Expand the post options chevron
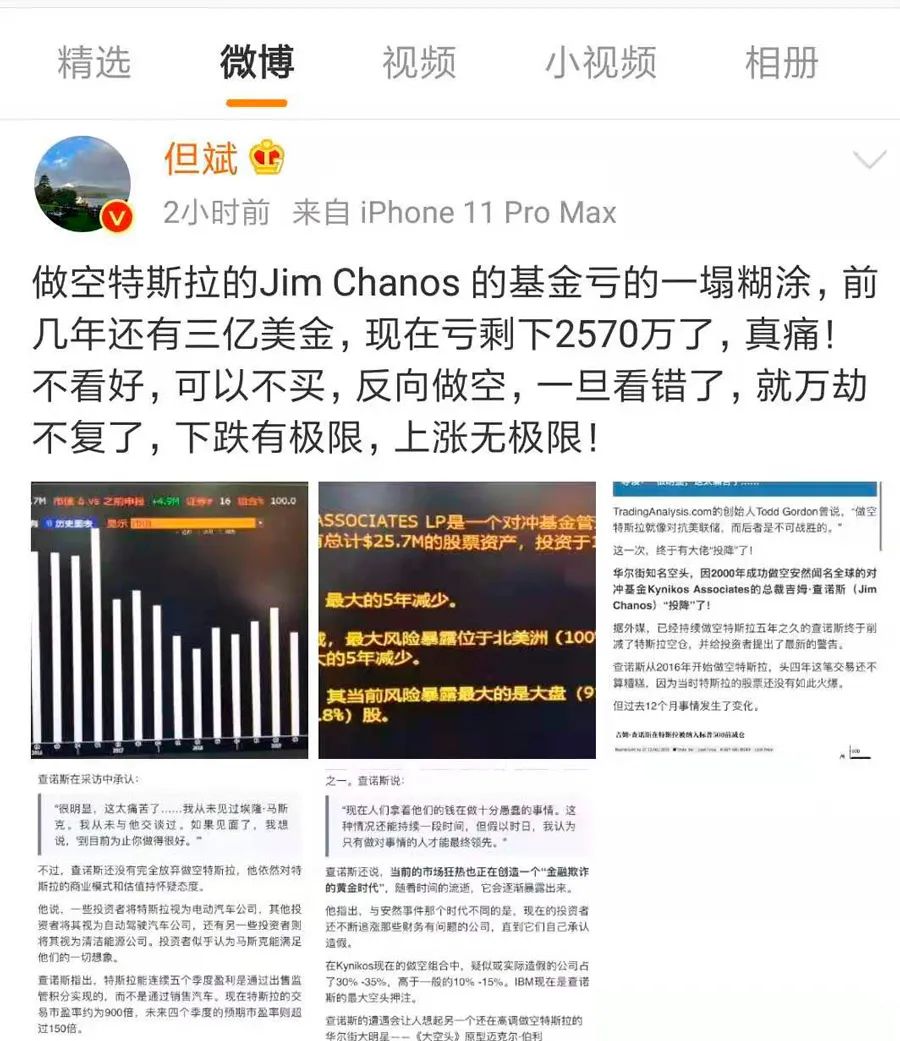This screenshot has height=1041, width=900. [868, 158]
